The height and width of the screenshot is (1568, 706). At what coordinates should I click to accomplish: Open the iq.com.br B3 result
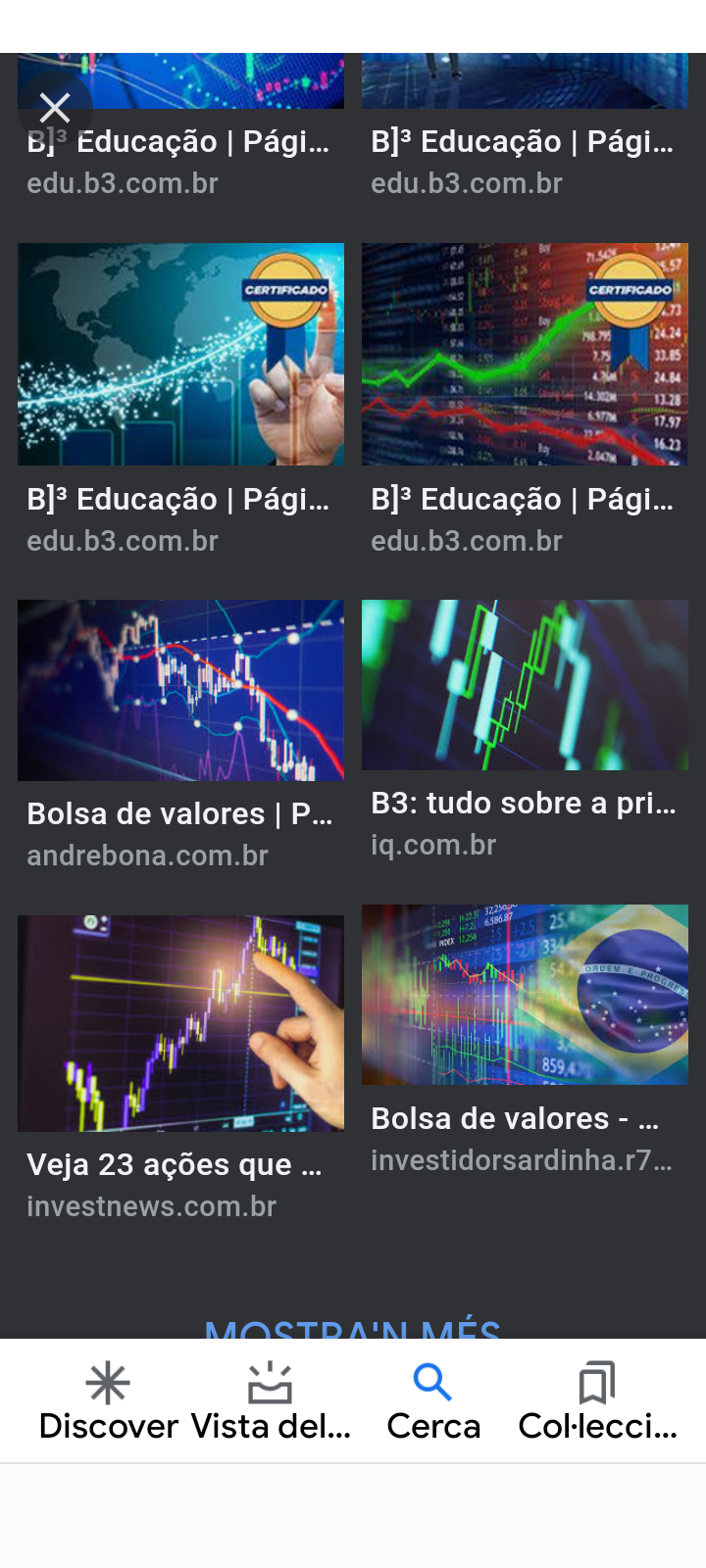pos(525,685)
